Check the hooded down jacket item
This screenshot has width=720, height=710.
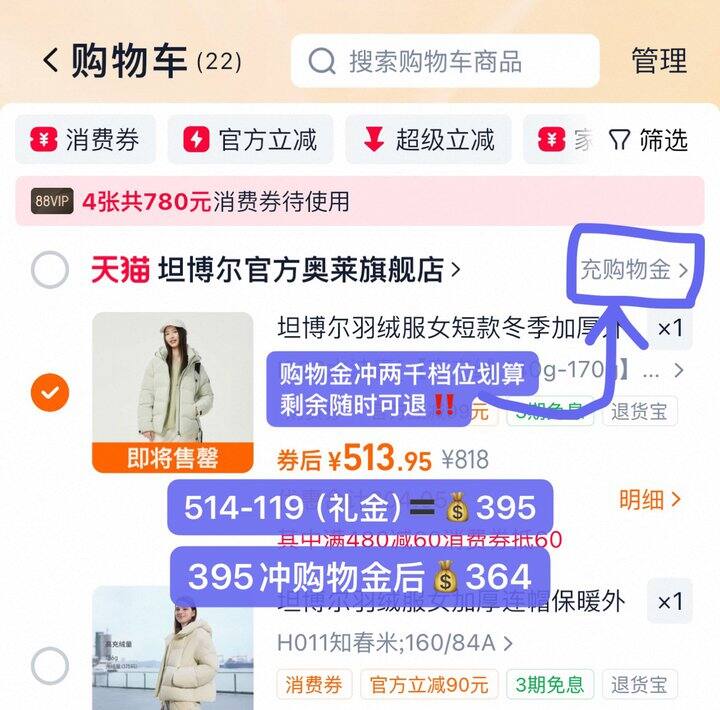[x=50, y=666]
